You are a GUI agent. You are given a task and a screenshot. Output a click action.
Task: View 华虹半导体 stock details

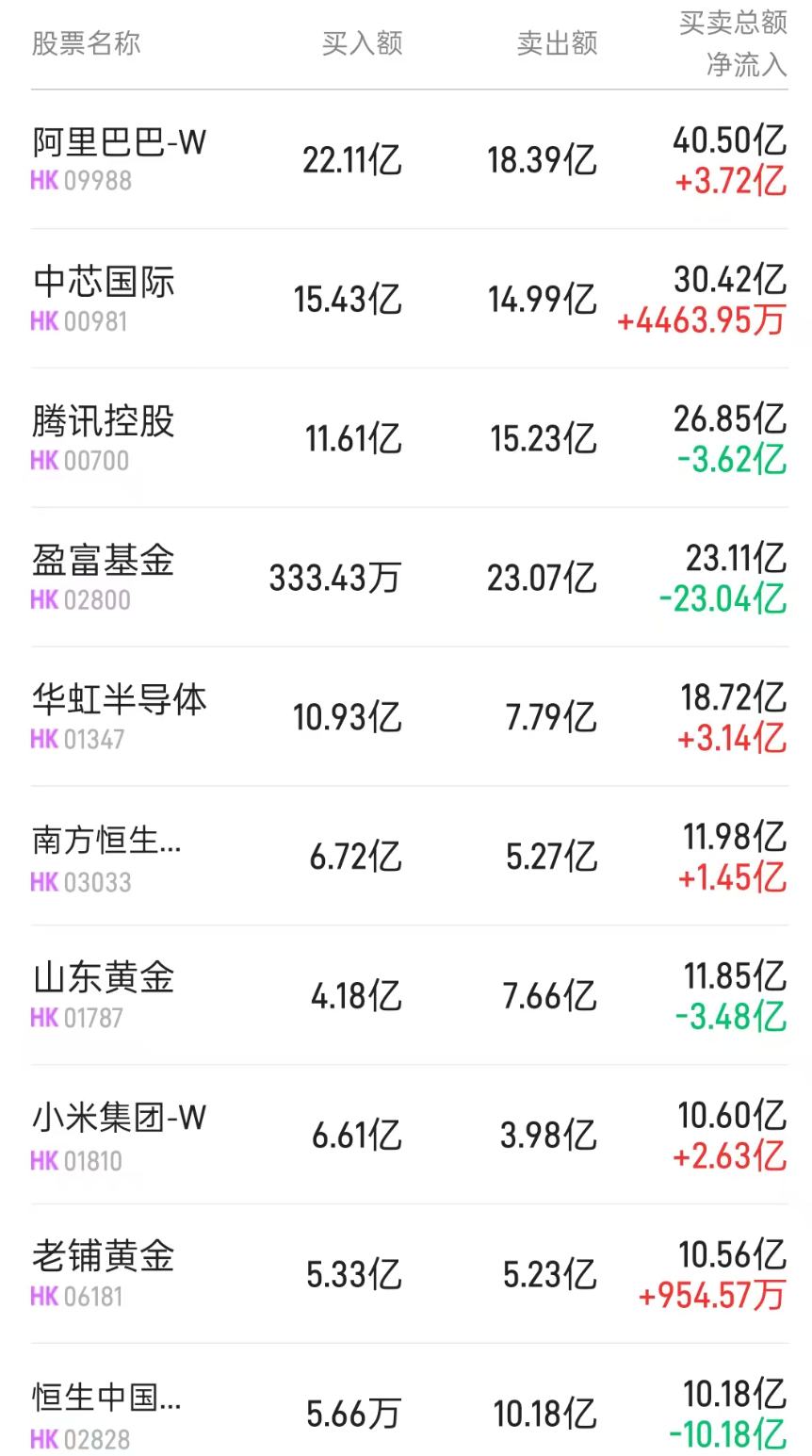click(119, 716)
